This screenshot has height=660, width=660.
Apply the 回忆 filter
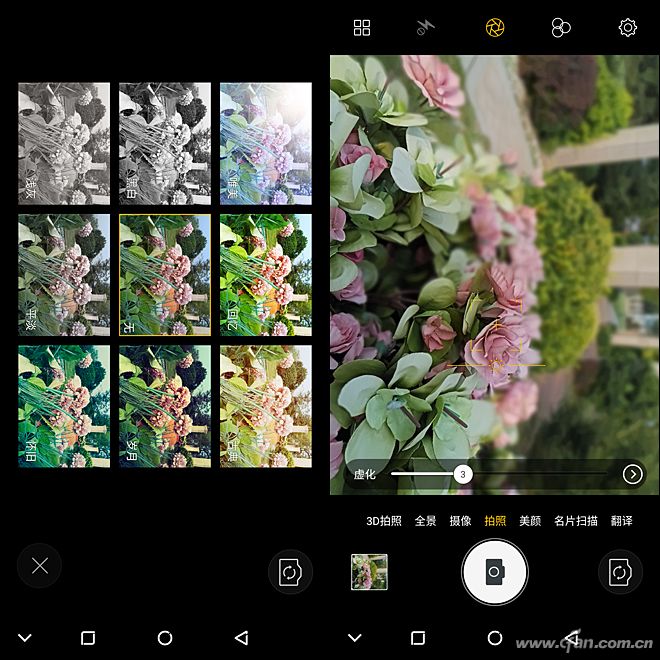(x=266, y=275)
